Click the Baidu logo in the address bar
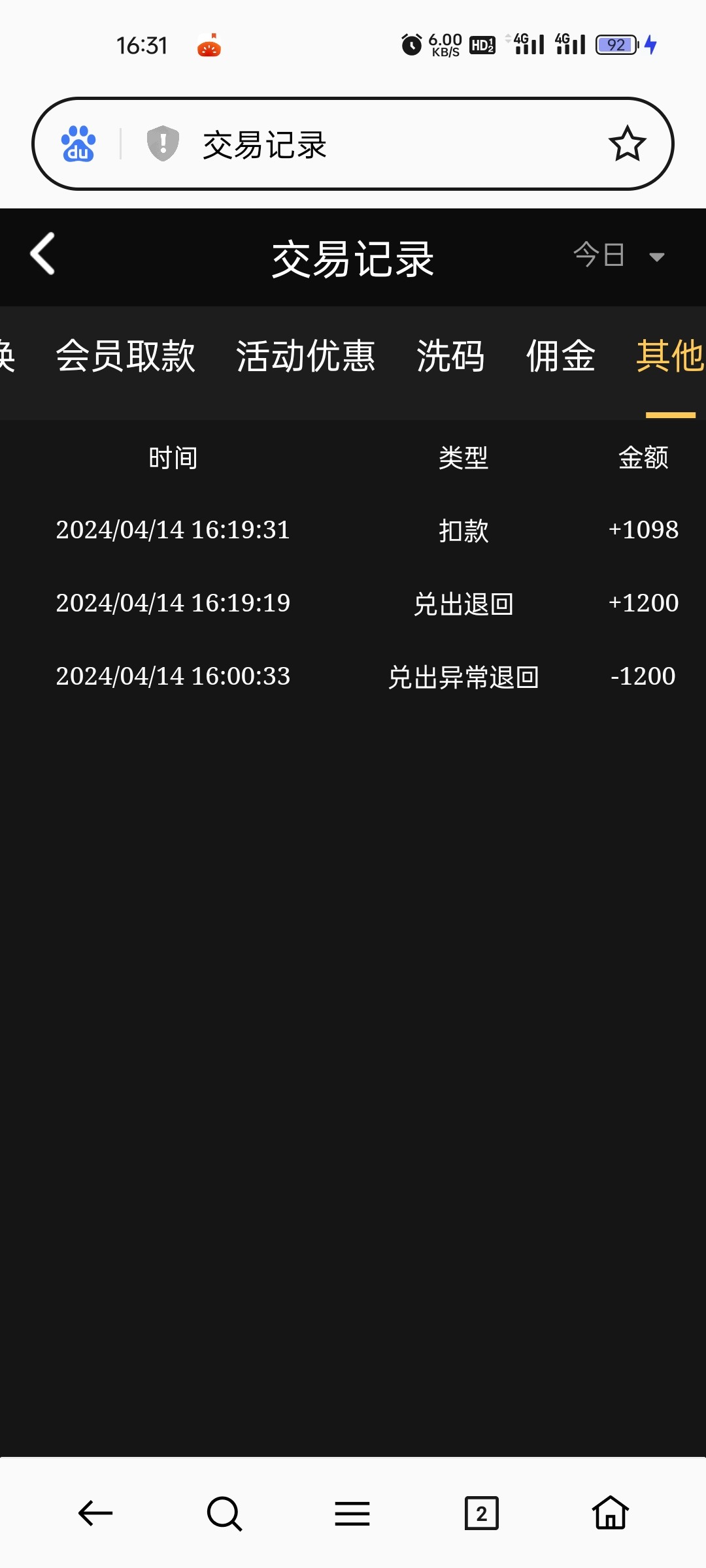Viewport: 706px width, 1568px height. pos(78,145)
